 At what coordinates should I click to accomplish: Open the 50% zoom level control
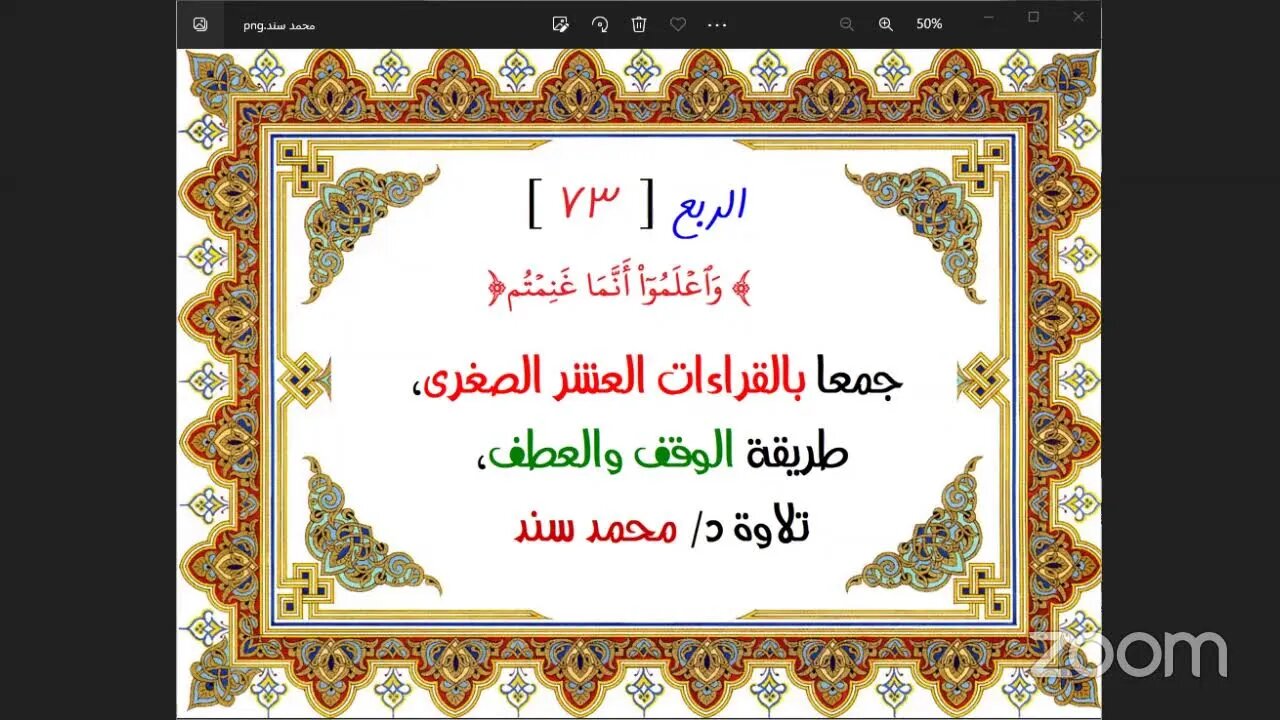(929, 24)
